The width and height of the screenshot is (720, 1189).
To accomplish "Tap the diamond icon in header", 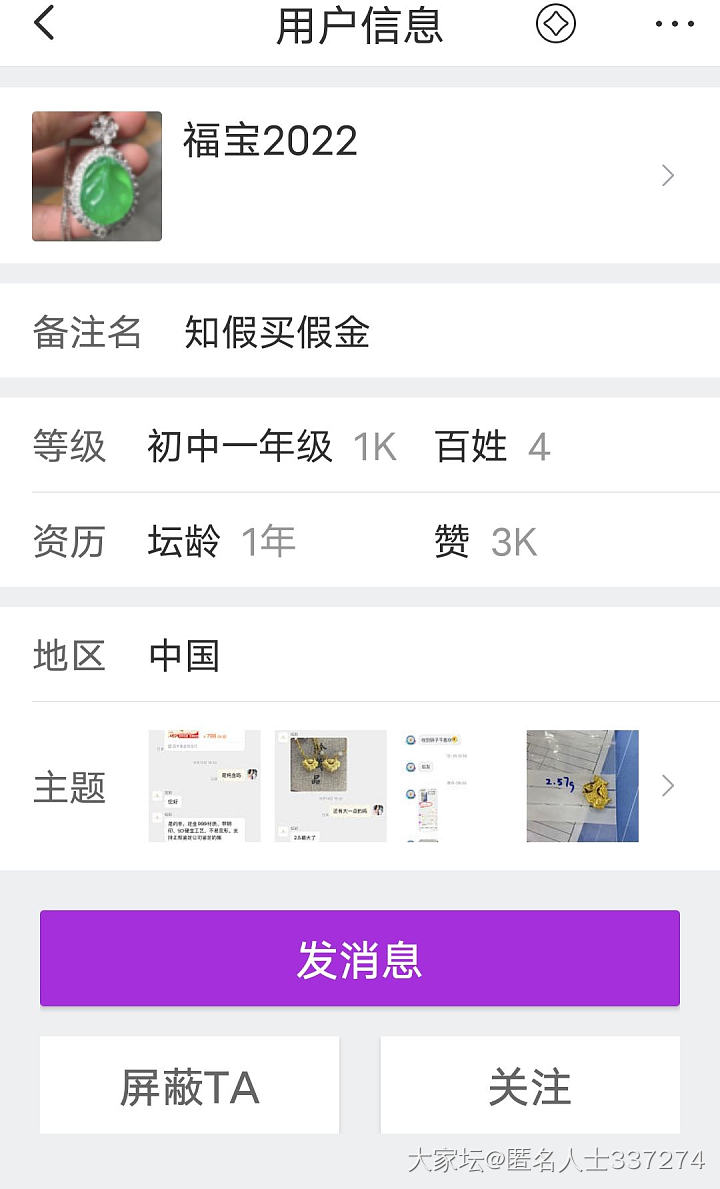I will (556, 24).
